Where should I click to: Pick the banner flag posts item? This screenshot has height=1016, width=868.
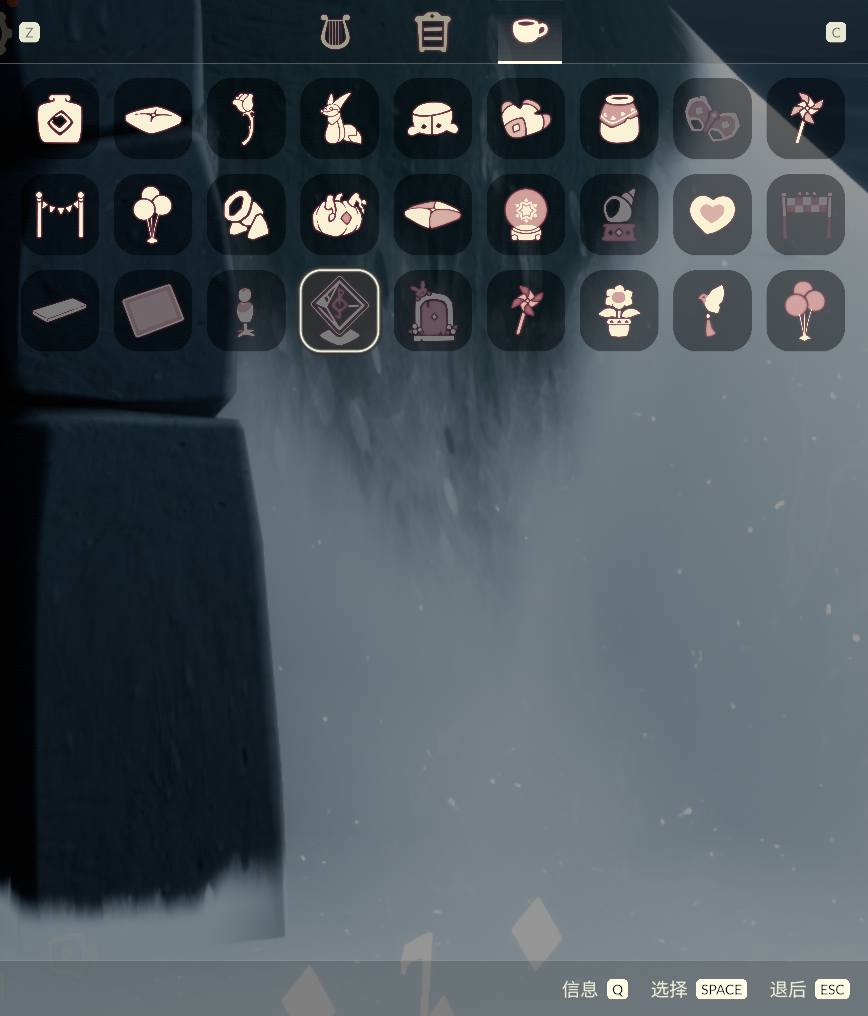click(x=59, y=215)
